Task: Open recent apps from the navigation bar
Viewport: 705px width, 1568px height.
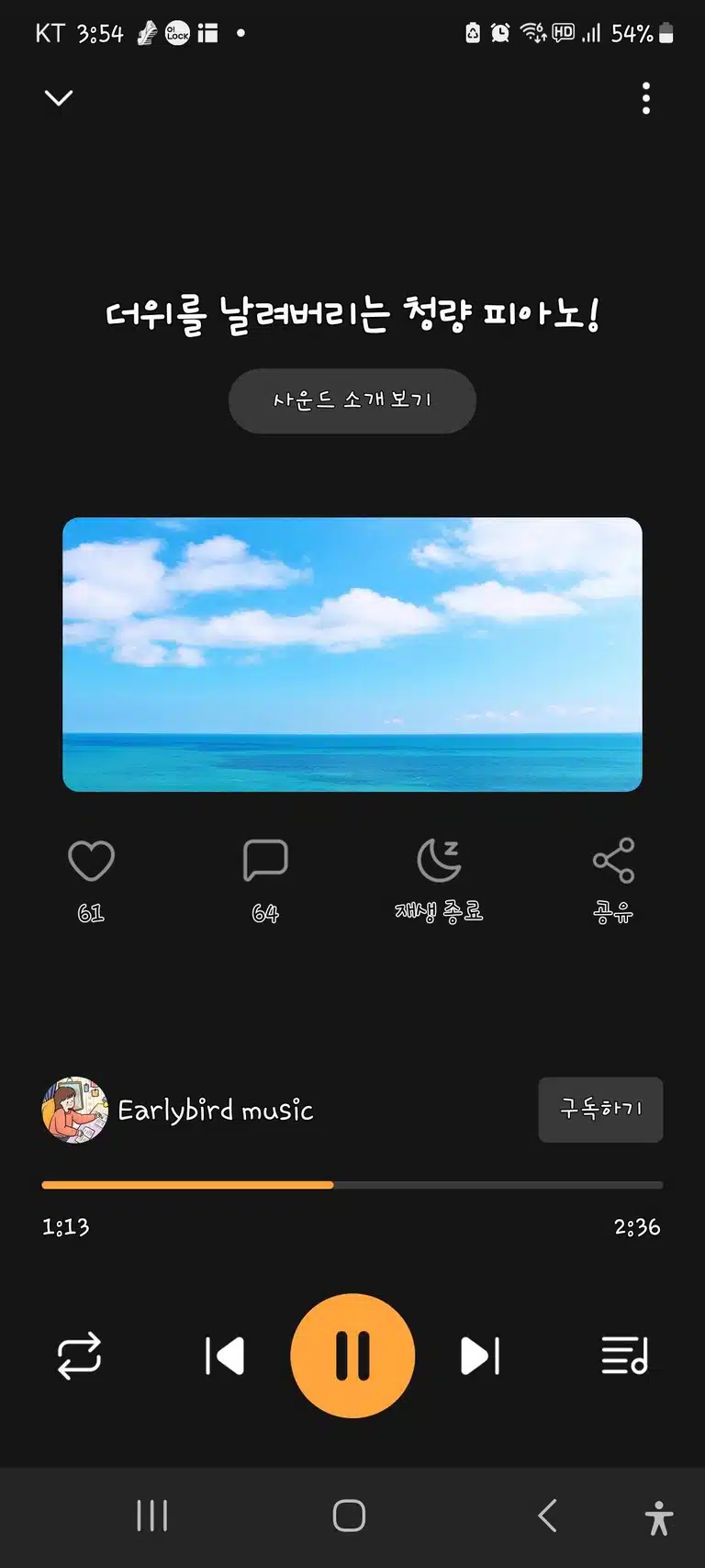Action: pos(152,1516)
